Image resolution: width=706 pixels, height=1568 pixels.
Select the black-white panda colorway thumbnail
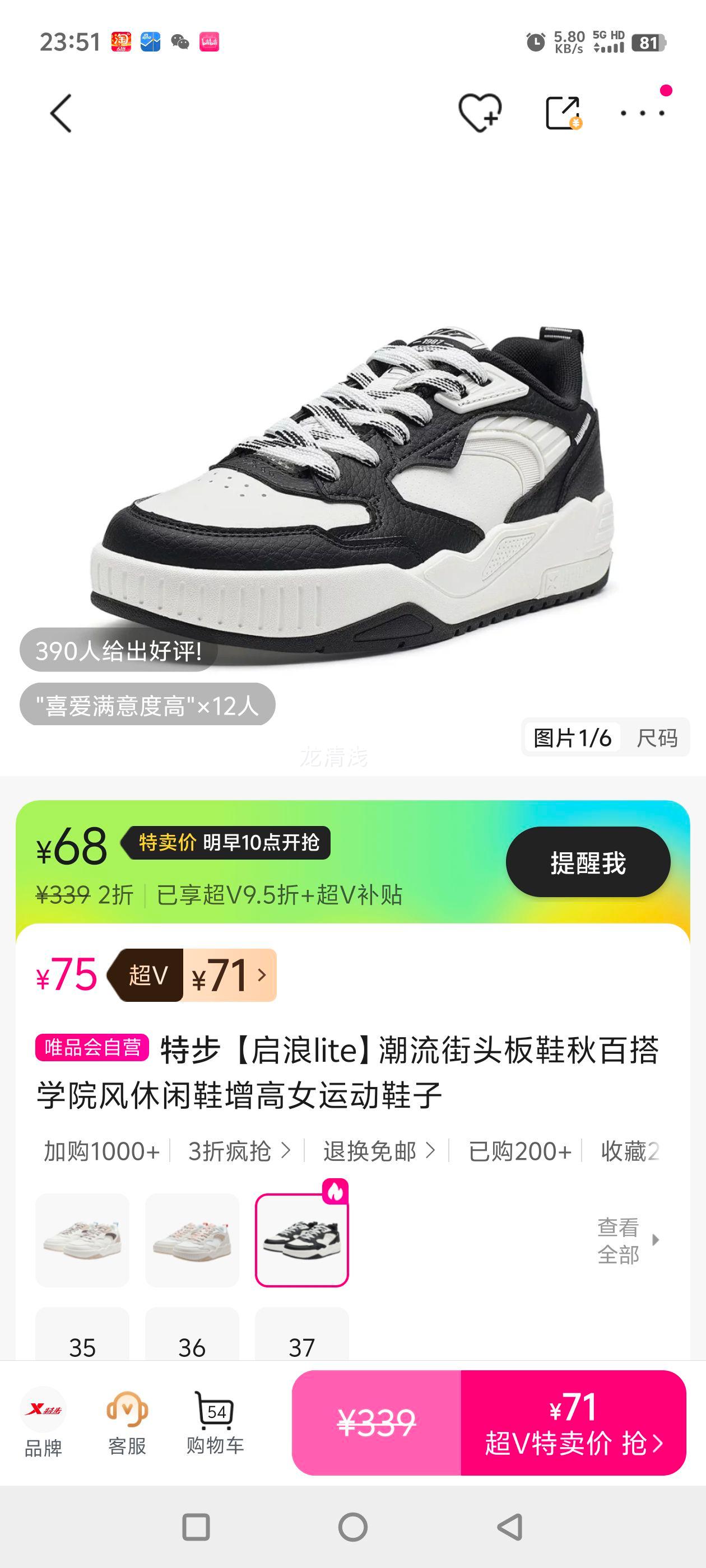point(300,1239)
